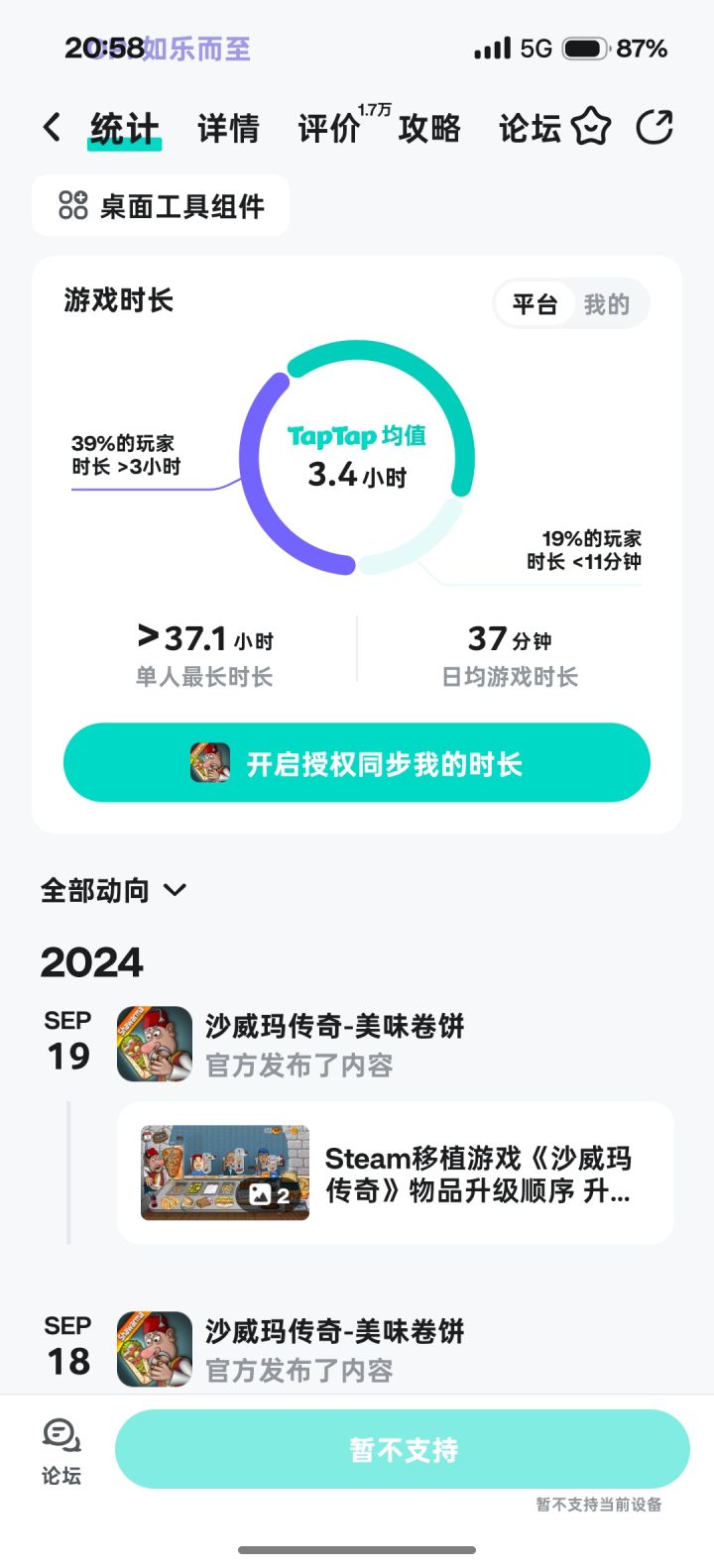Open the 评价 reviews tab
Screen dimensions: 714x1568
pos(330,129)
